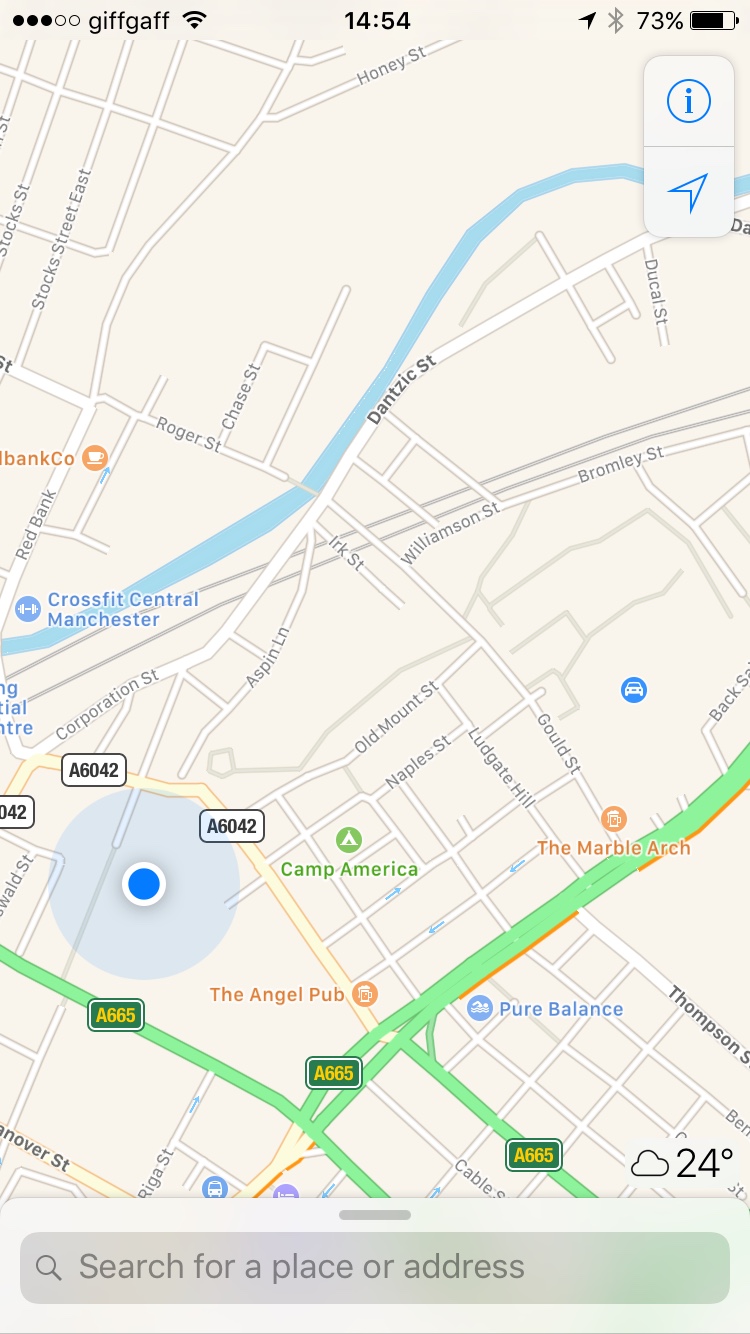Open Crossfit Central Manchester marker
The height and width of the screenshot is (1334, 750).
[28, 608]
